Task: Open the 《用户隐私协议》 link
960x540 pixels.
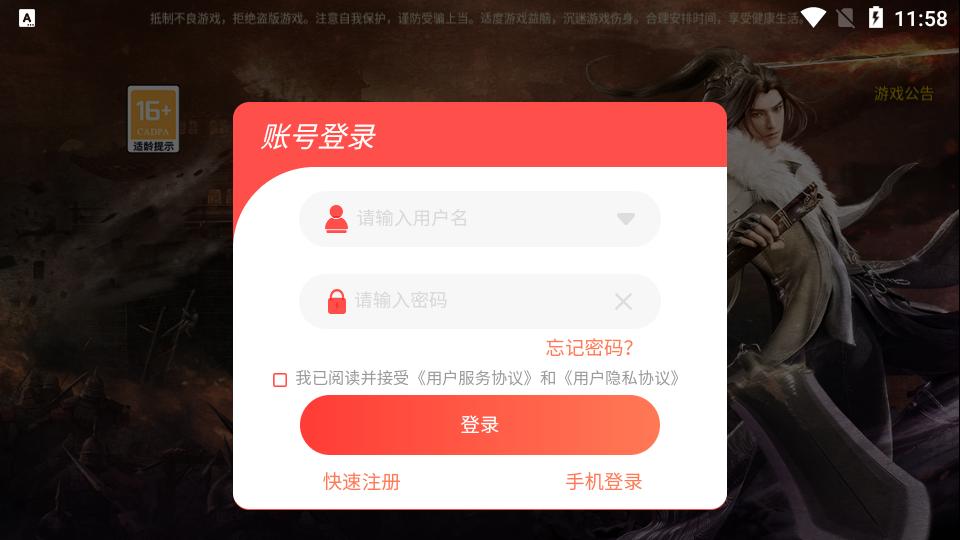Action: point(621,379)
